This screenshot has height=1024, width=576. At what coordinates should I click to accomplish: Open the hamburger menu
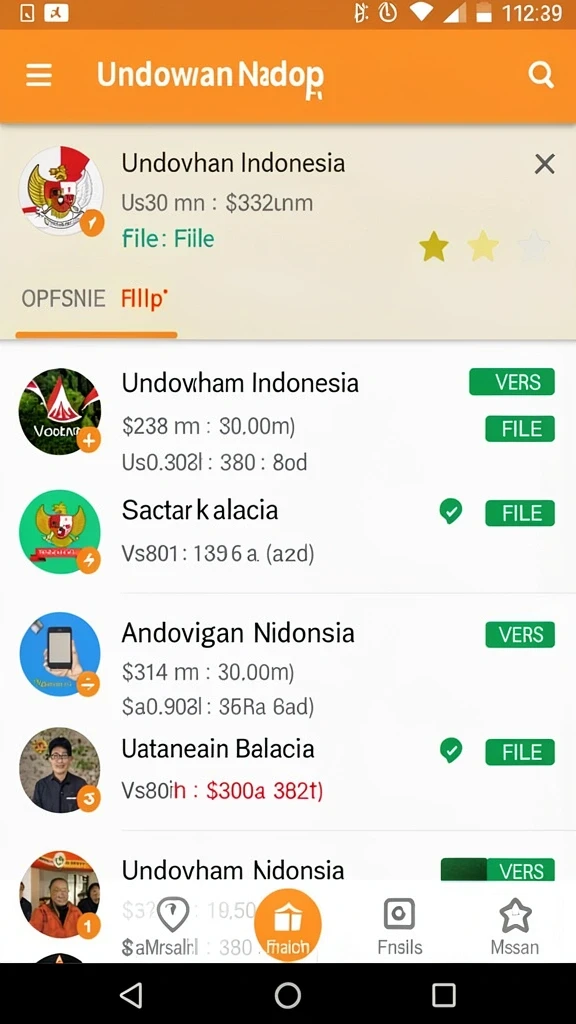[39, 76]
